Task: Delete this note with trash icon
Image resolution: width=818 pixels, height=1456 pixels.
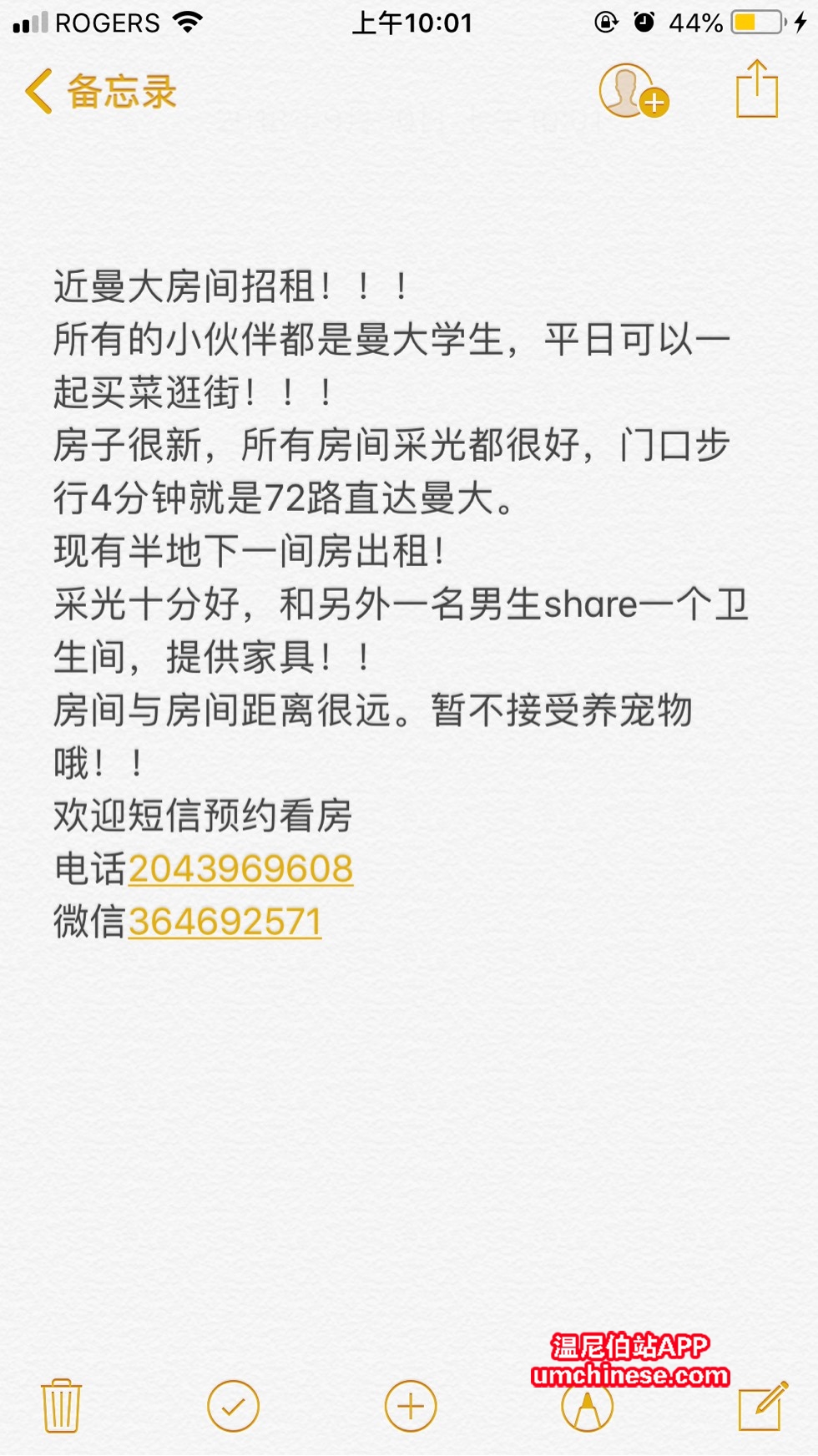Action: pos(61,1405)
